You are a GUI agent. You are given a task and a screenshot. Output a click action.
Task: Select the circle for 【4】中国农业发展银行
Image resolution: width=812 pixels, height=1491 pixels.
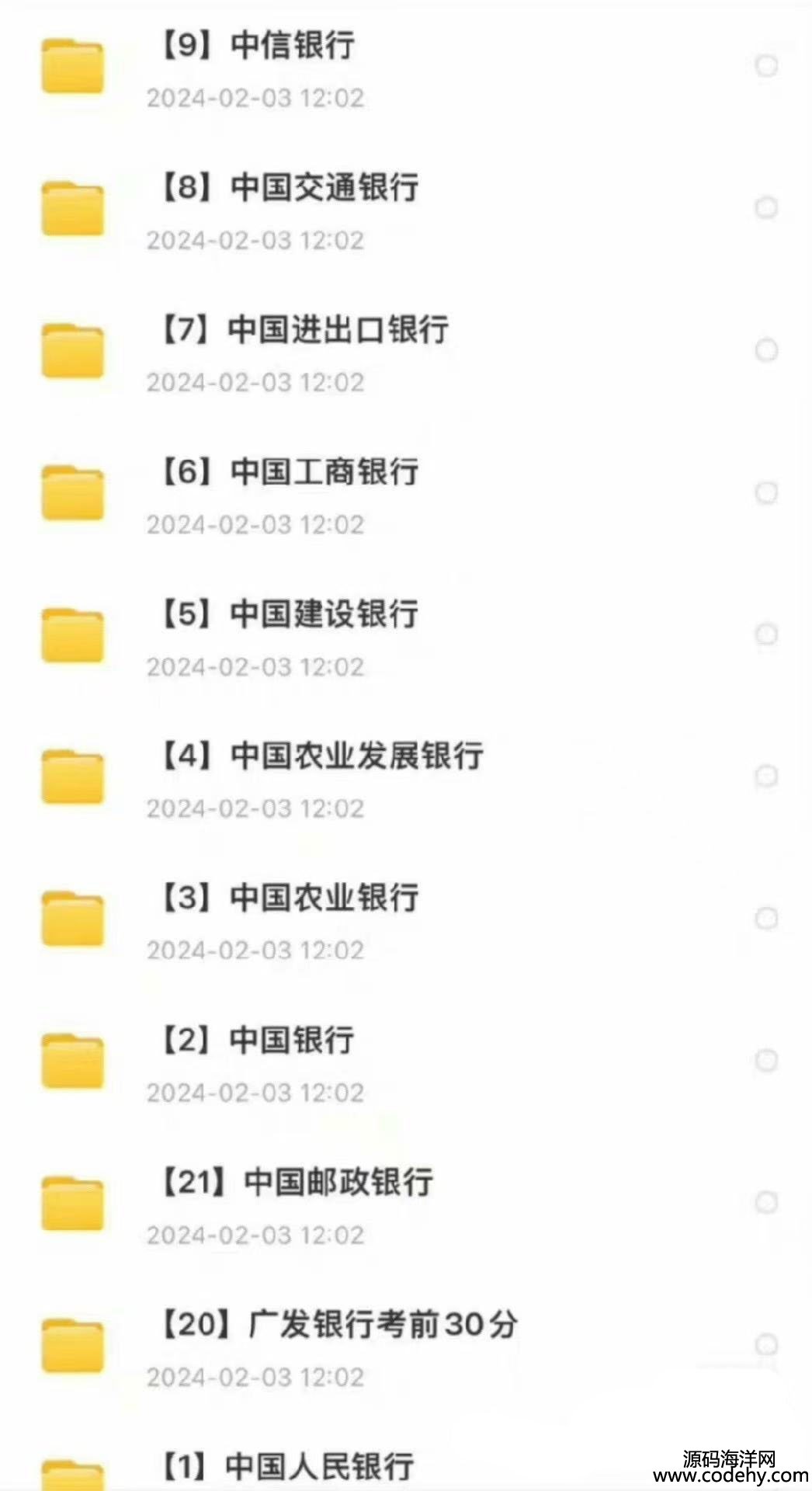pos(766,777)
